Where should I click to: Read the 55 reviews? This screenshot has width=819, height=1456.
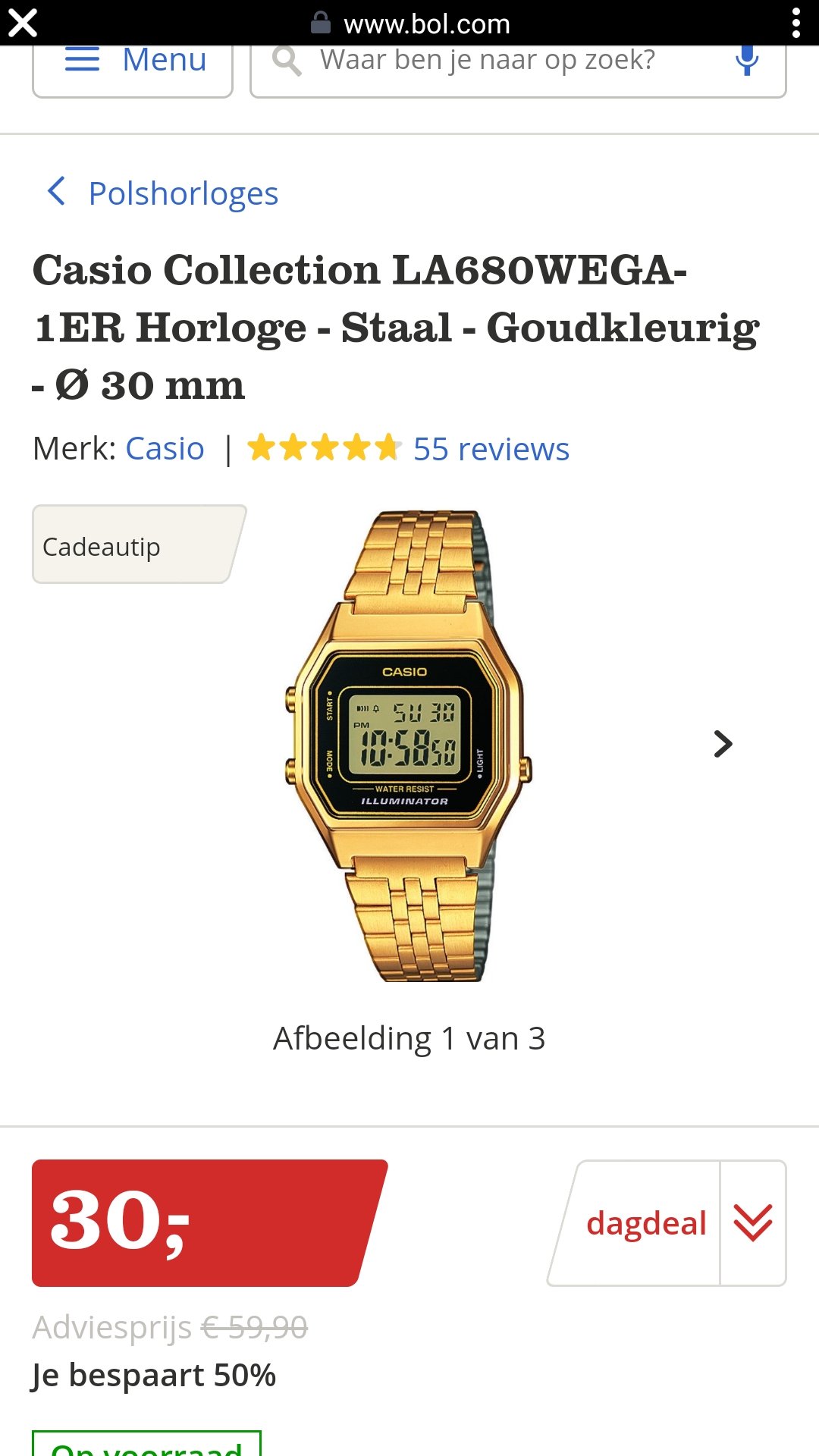click(x=491, y=449)
